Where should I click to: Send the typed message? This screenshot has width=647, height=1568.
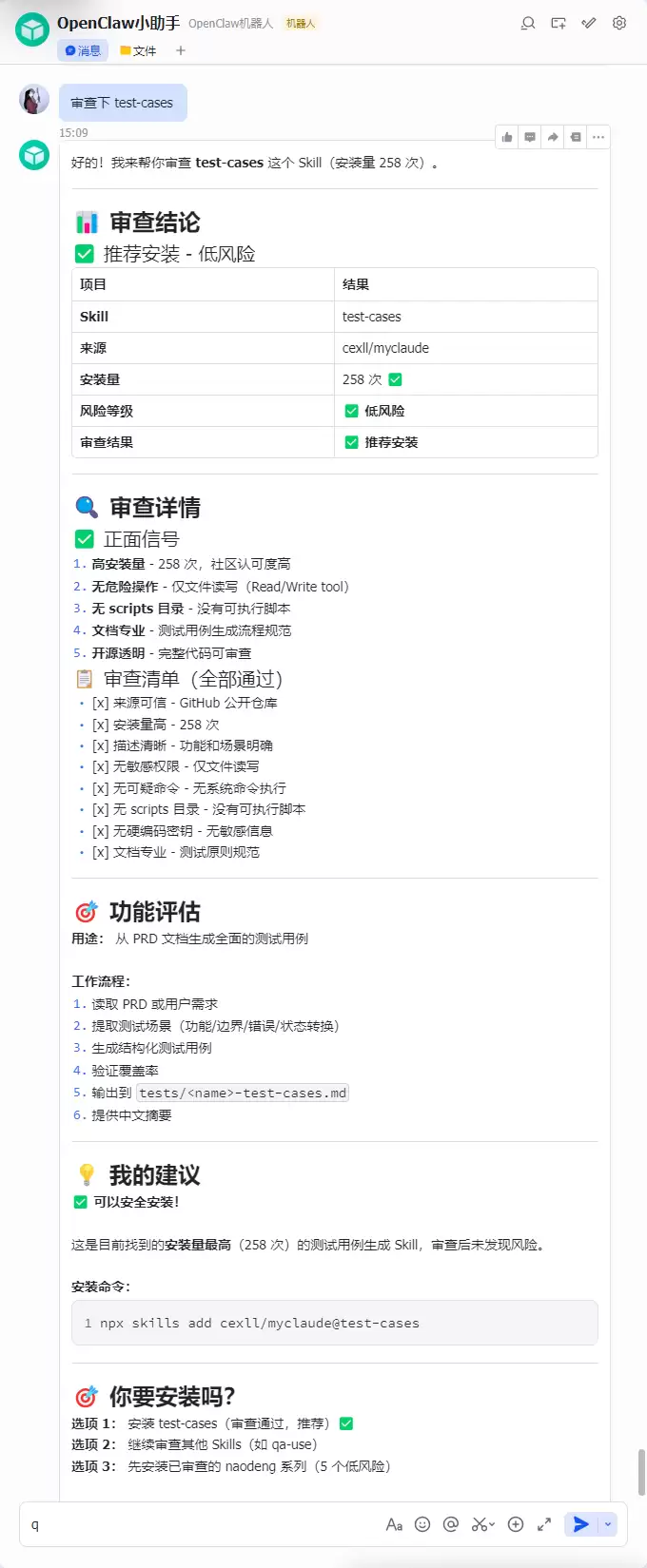(x=580, y=1524)
